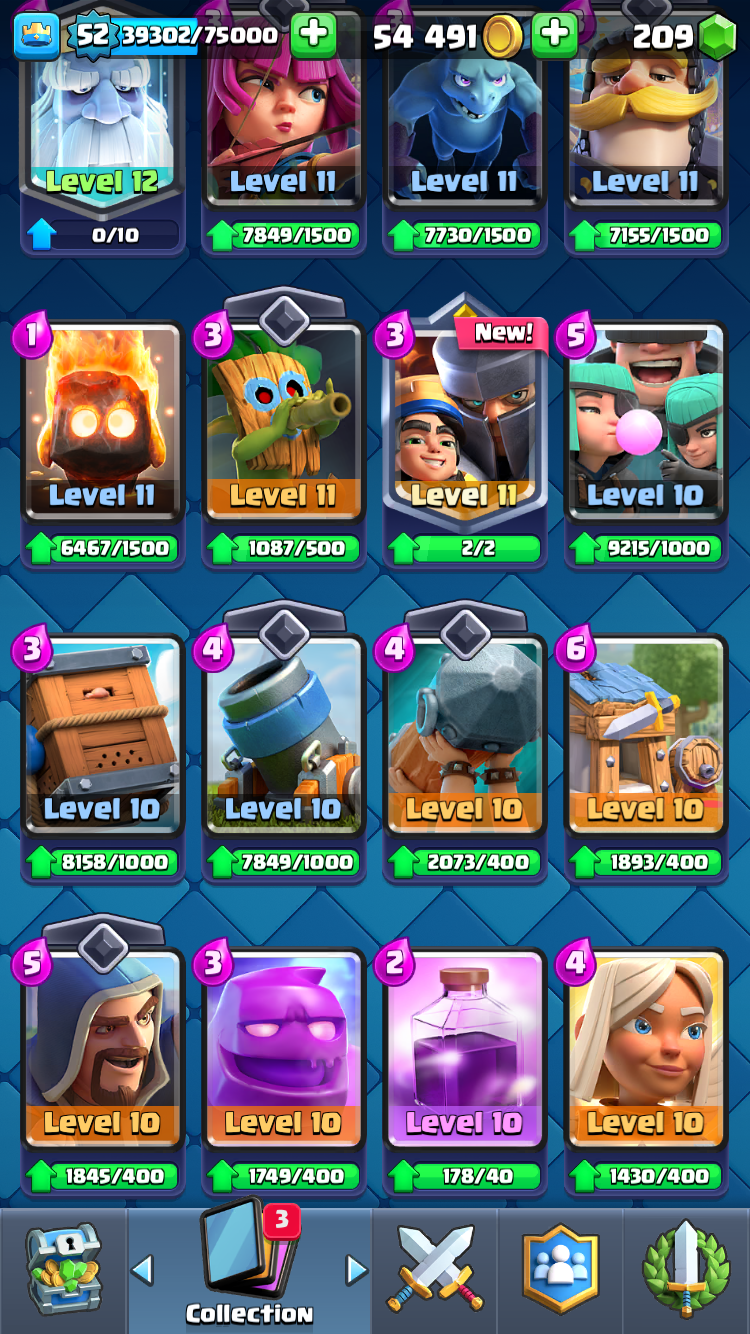Select the wooden crate card 8158/1000
This screenshot has width=750, height=1334.
coord(103,757)
